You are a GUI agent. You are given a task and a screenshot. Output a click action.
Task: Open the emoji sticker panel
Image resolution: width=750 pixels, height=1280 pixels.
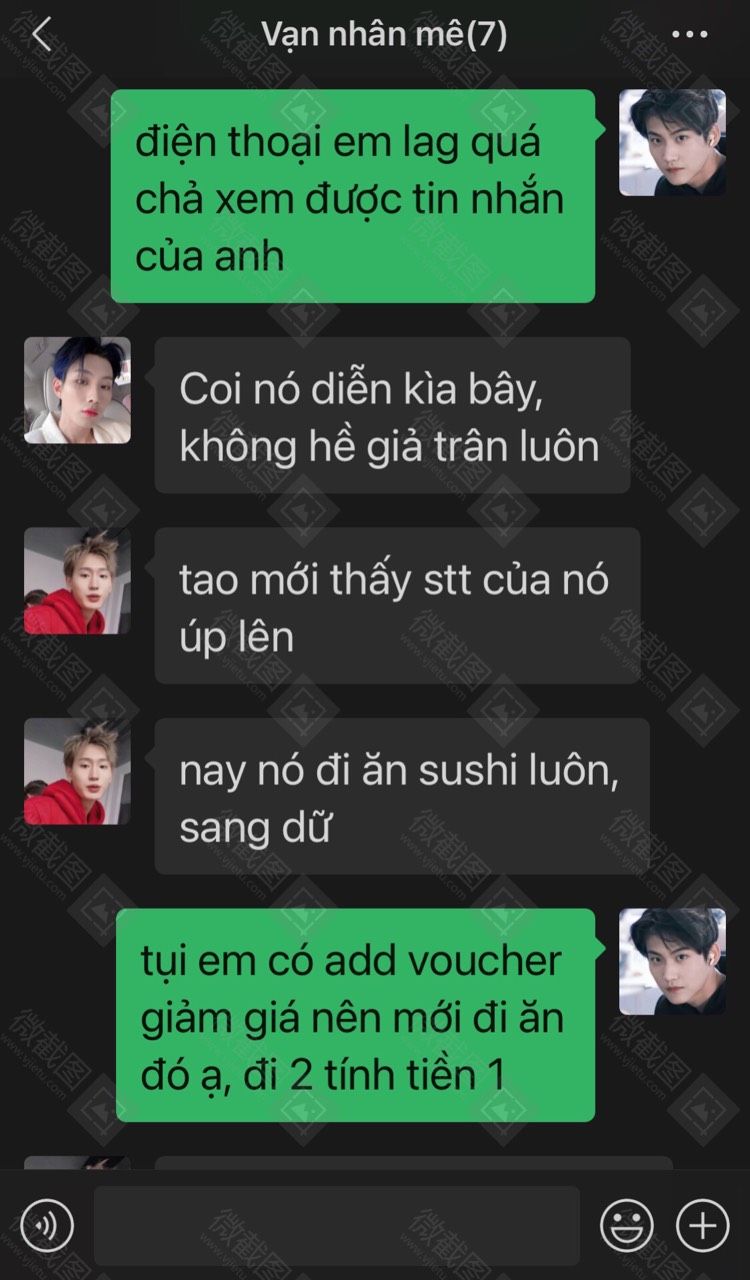626,1224
